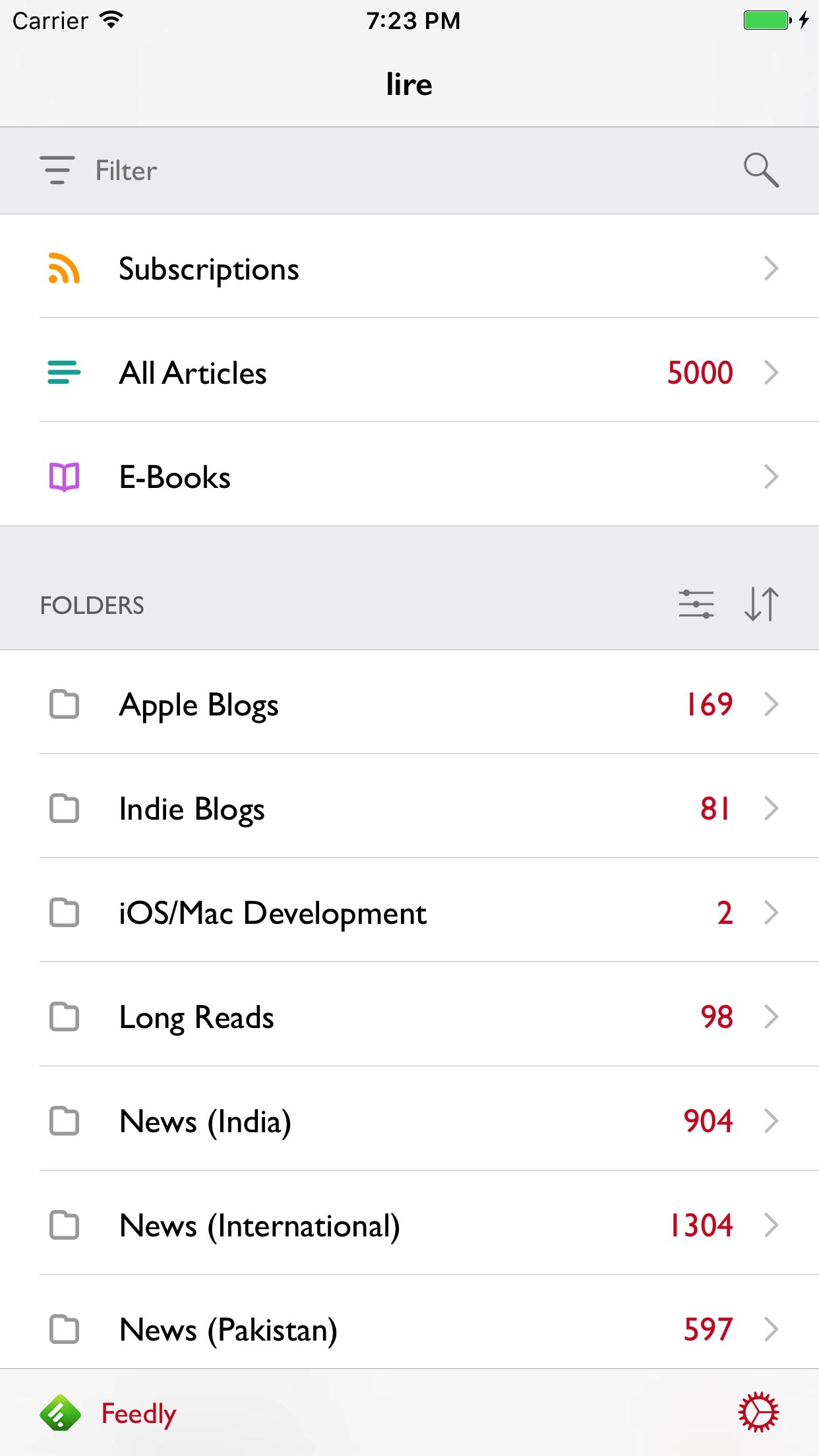Image resolution: width=819 pixels, height=1456 pixels.
Task: Open the Indie Blogs folder
Action: [x=409, y=807]
